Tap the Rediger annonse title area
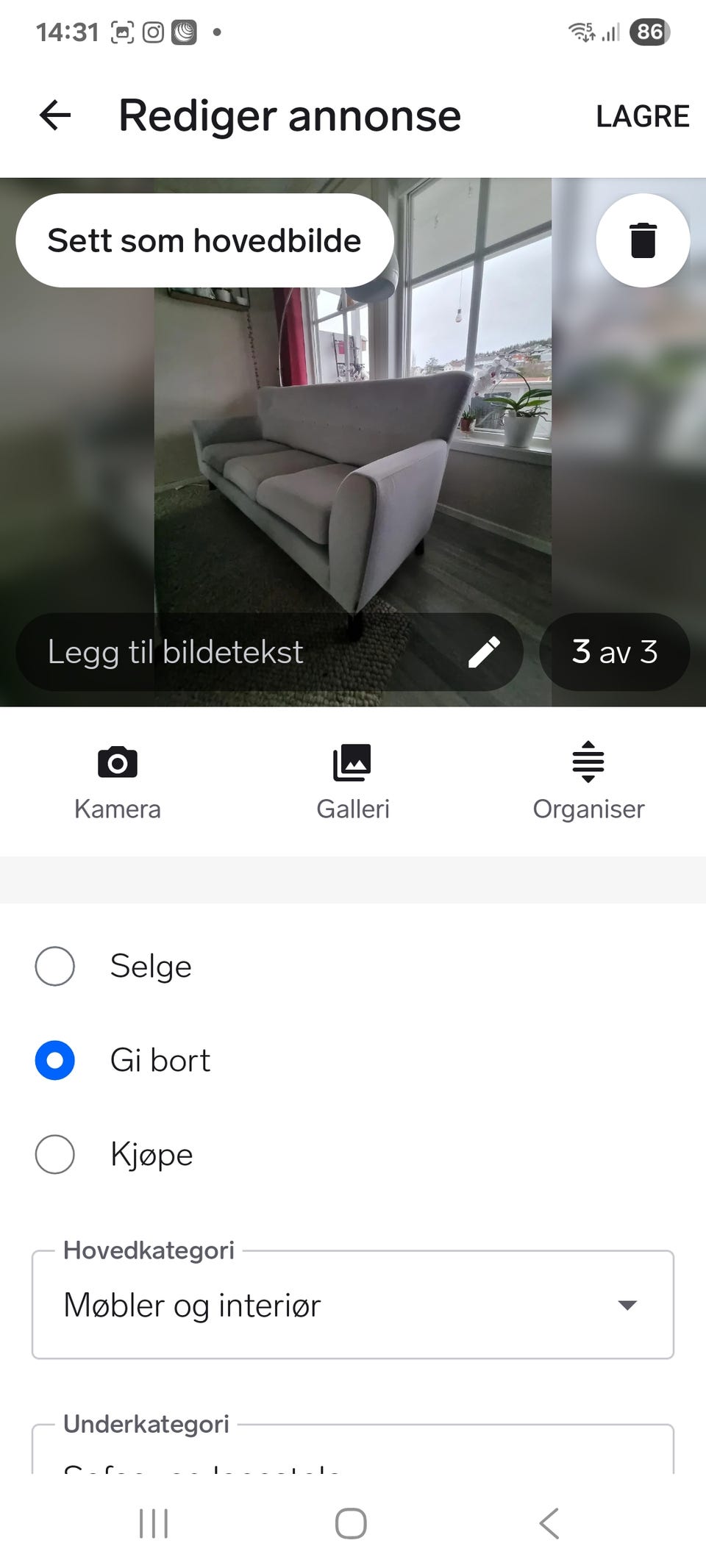The height and width of the screenshot is (1568, 706). pos(290,115)
